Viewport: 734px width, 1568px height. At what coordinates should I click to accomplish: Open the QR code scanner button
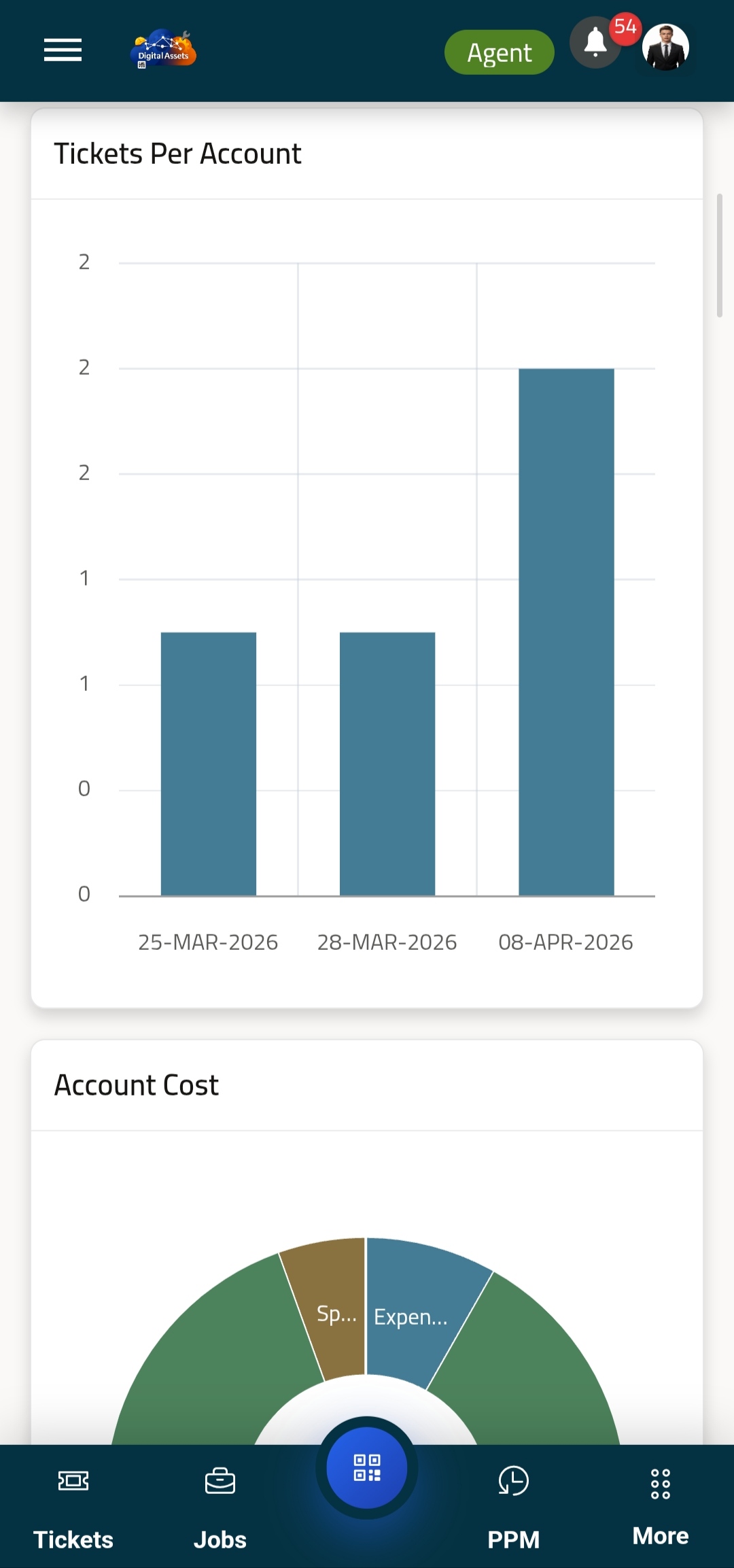click(366, 1469)
